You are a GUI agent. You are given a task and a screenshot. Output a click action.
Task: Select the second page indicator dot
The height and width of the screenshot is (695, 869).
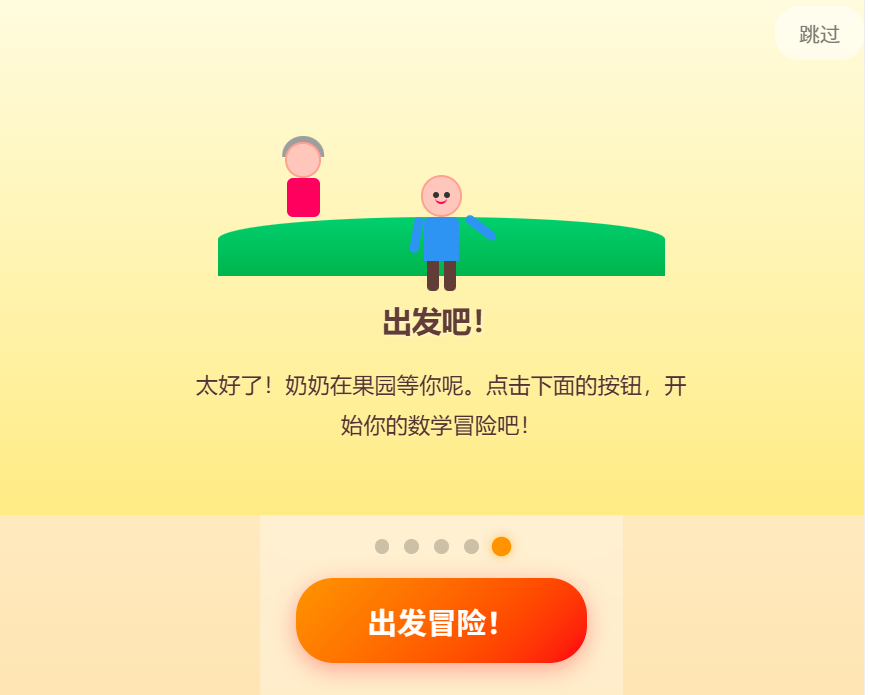411,546
